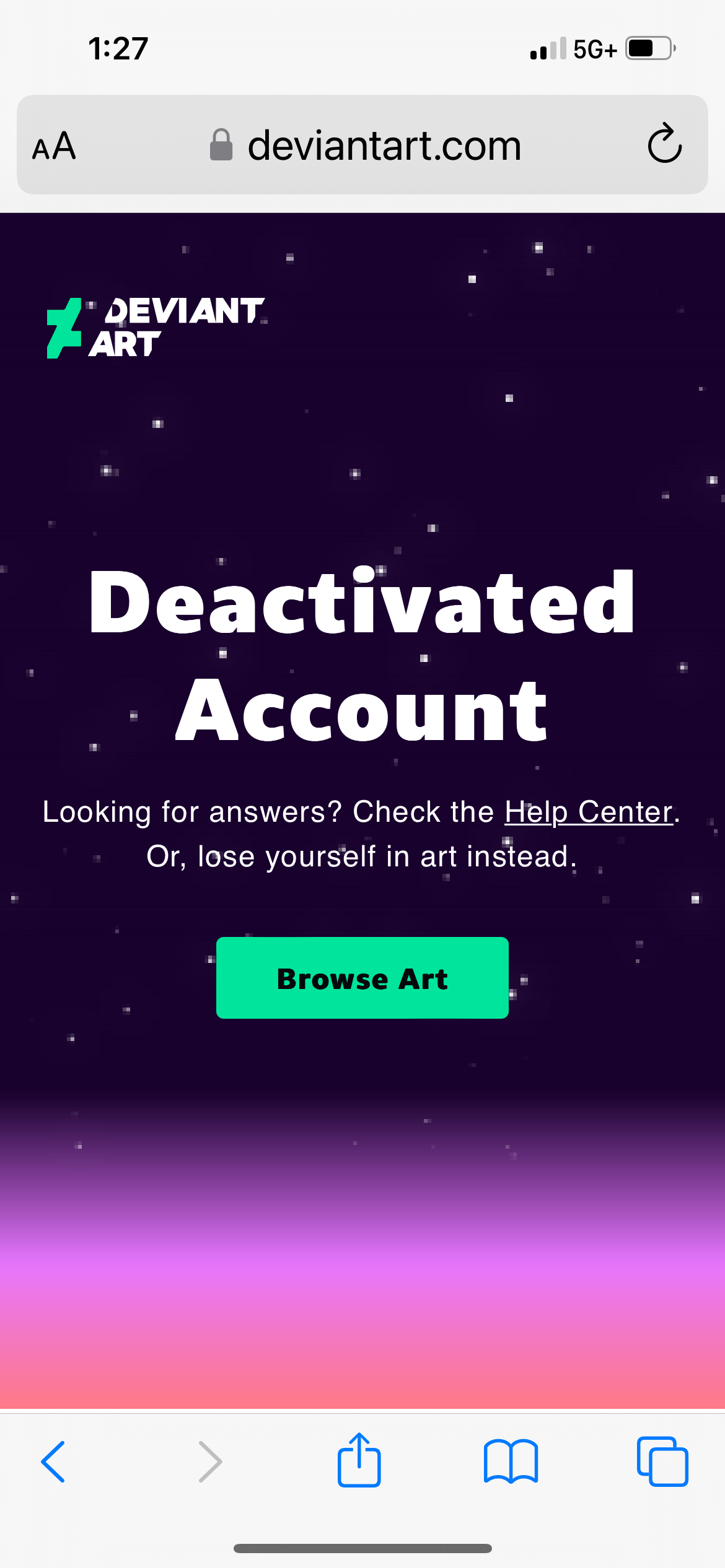The image size is (725, 1568).
Task: Reload the page
Action: (664, 144)
